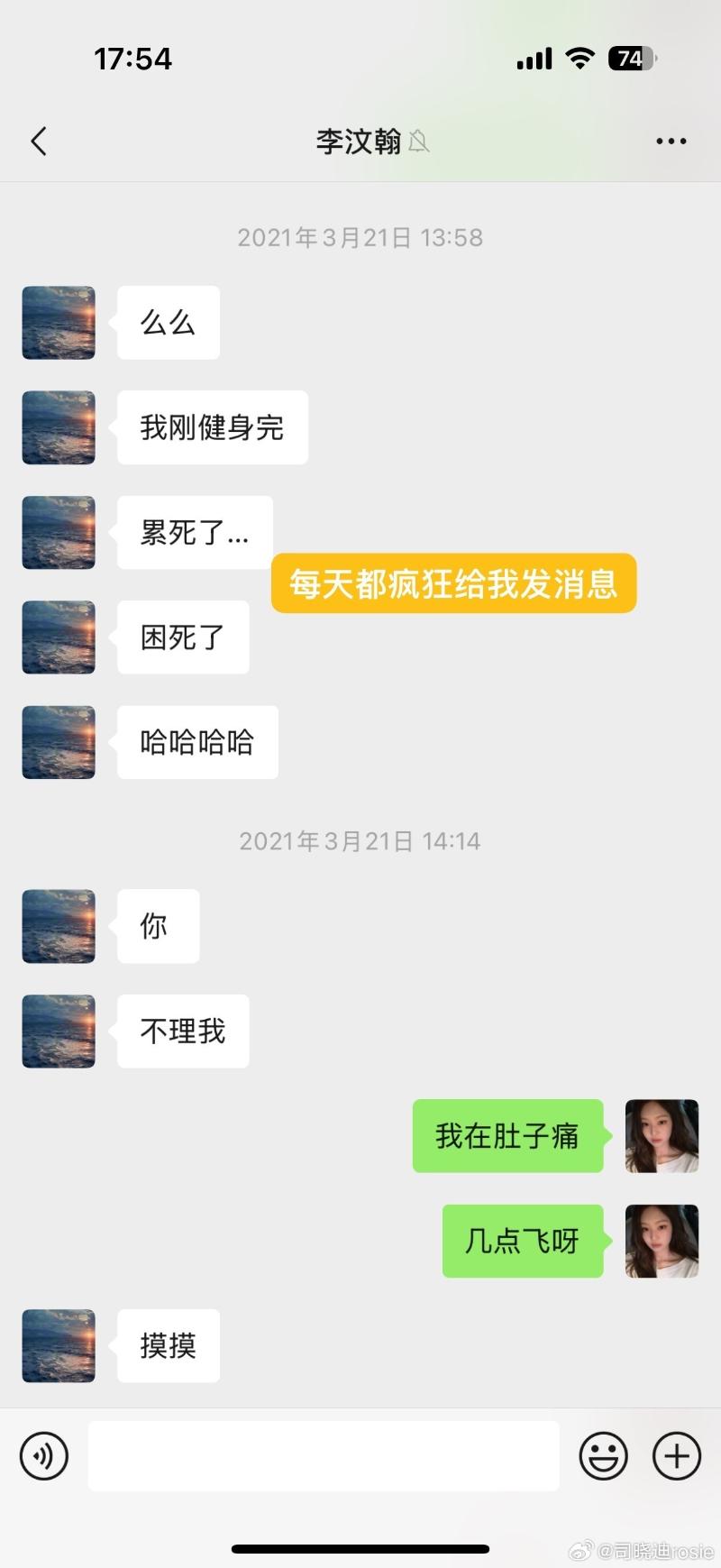Switch to voice message input
Viewport: 721px width, 1568px height.
pos(44,1455)
